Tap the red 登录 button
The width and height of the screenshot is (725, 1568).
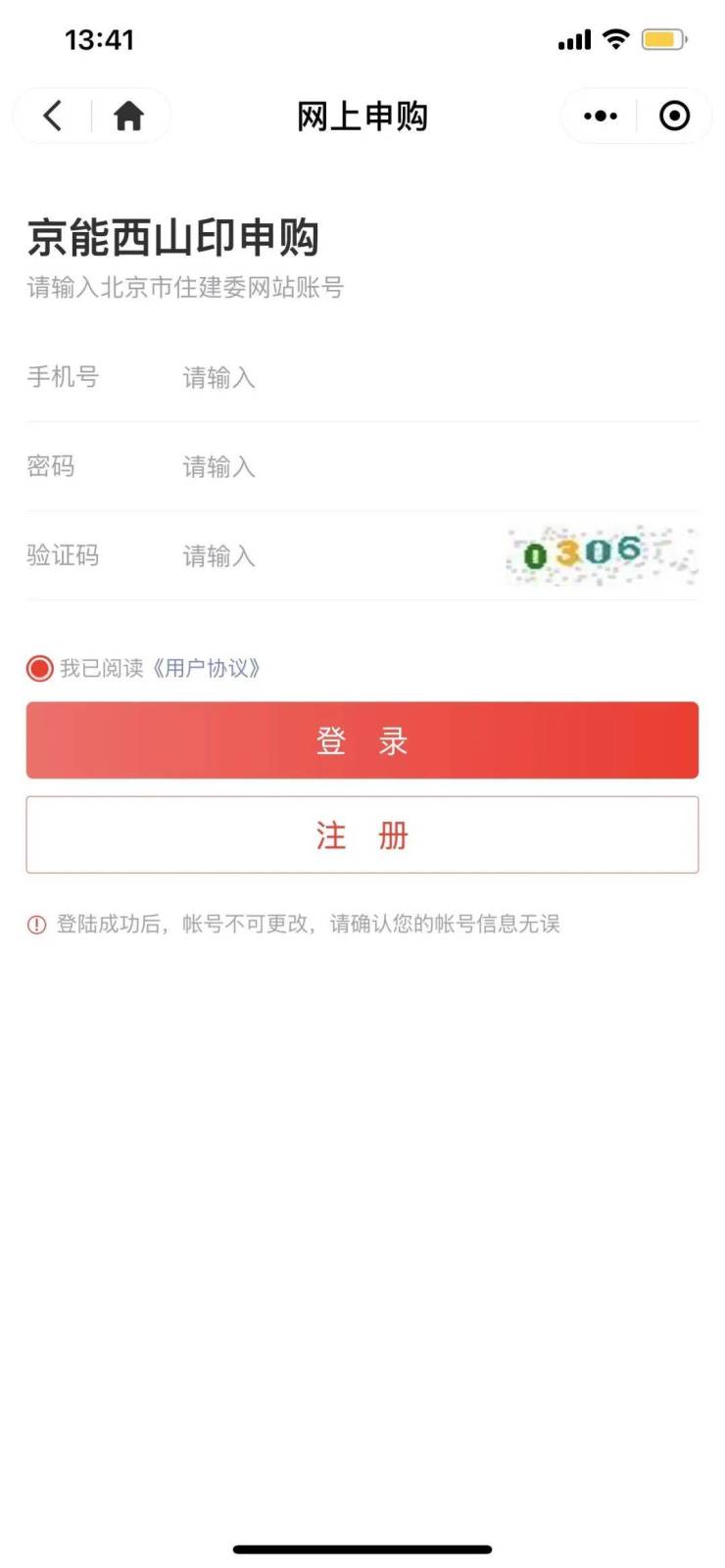click(362, 740)
